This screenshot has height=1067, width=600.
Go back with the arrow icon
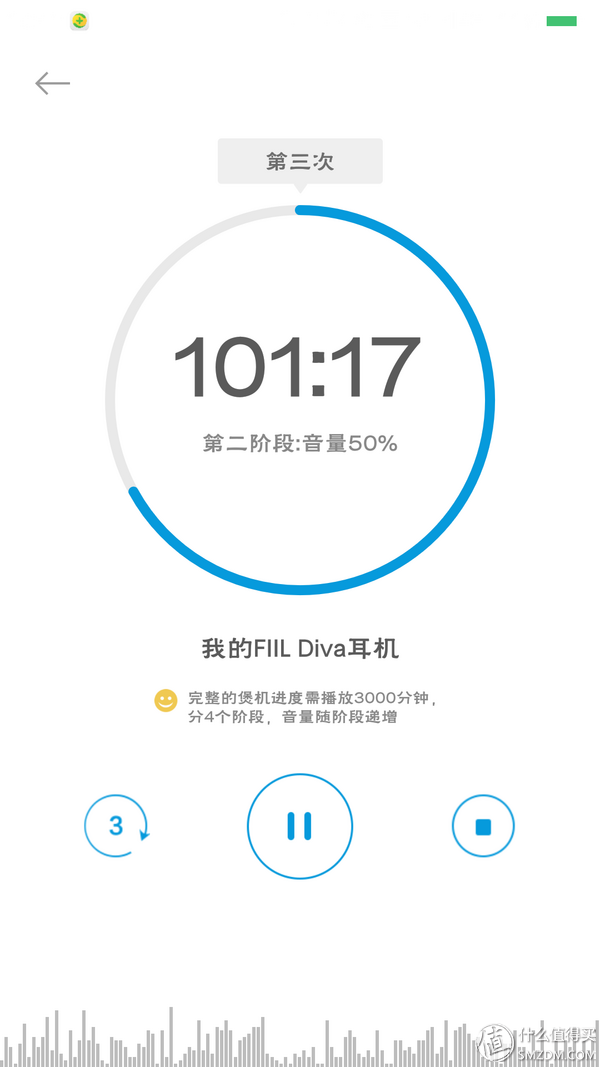point(52,84)
